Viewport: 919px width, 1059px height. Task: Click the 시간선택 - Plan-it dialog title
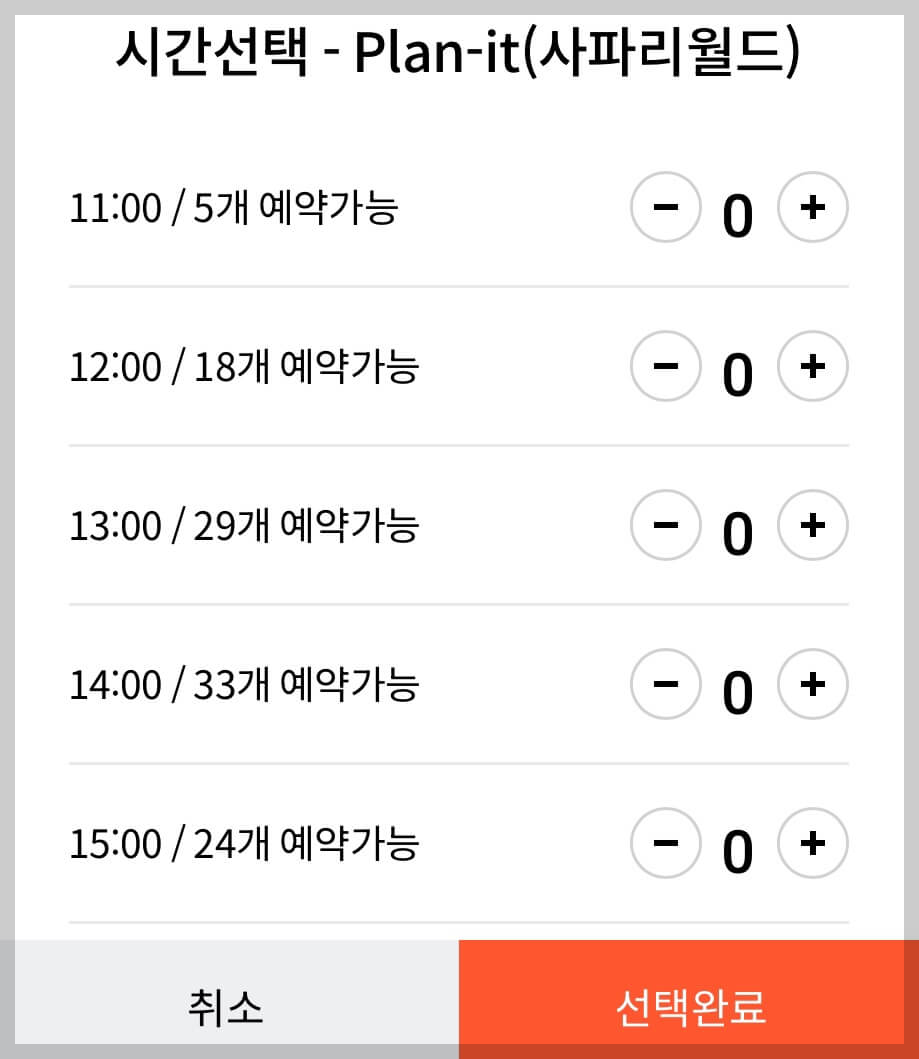[x=459, y=50]
